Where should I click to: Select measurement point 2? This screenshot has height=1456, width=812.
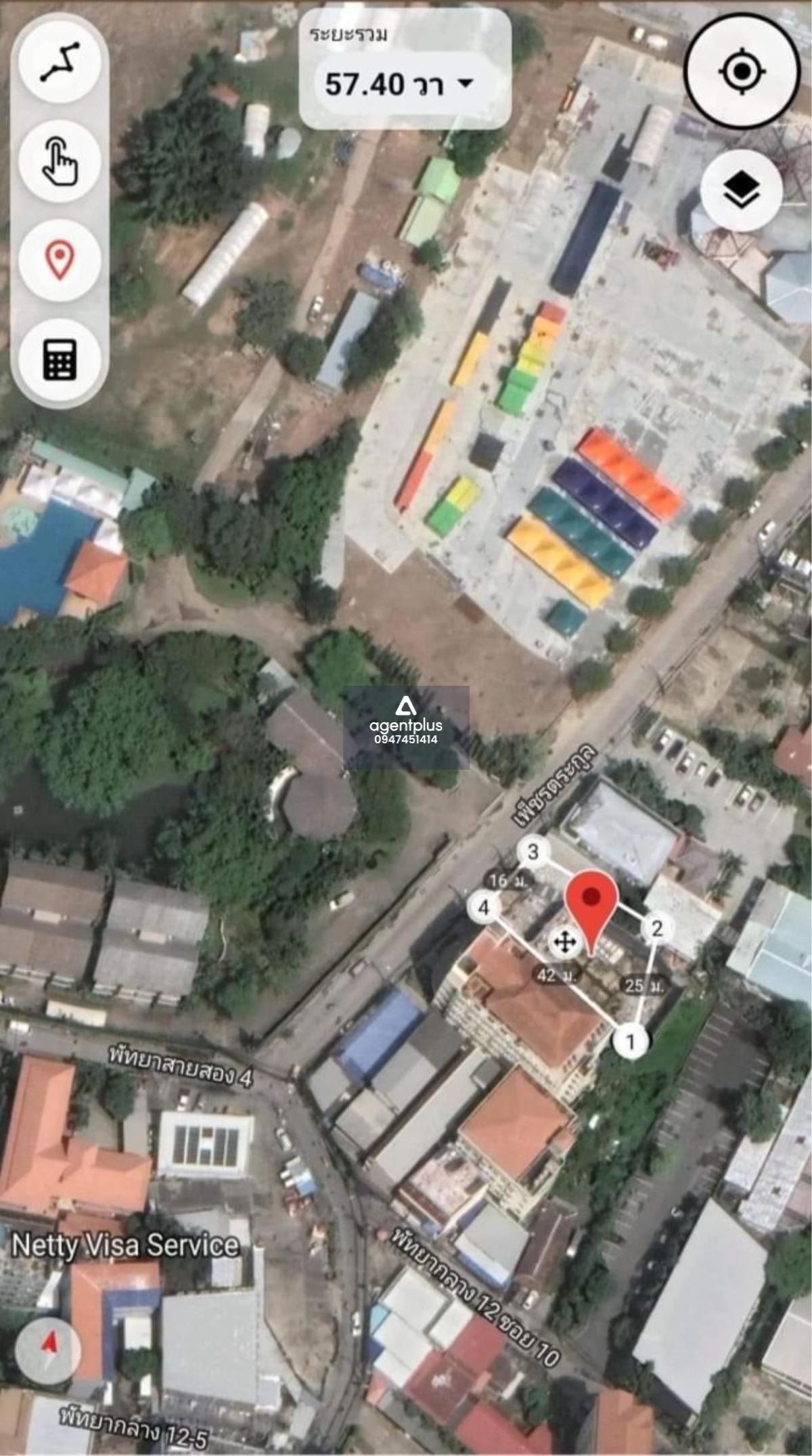click(656, 928)
